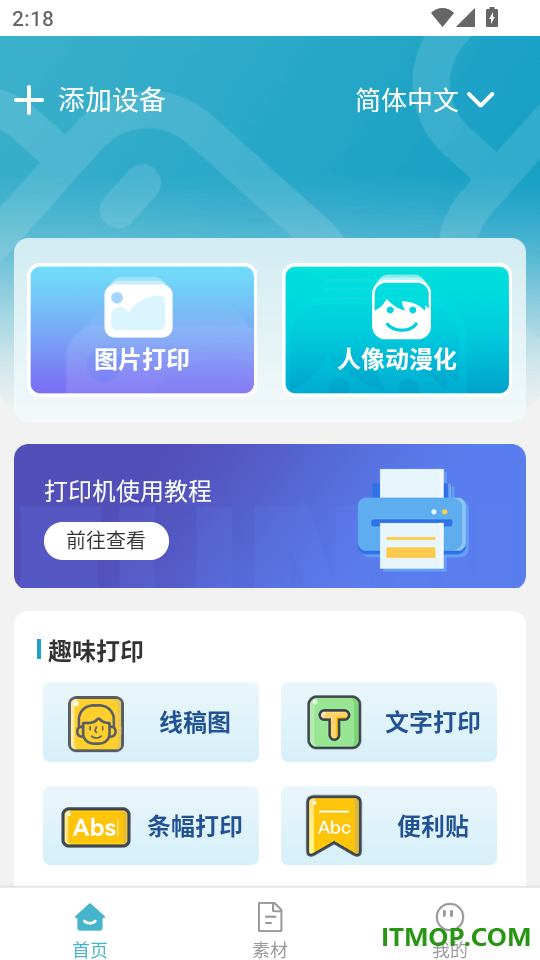This screenshot has height=960, width=540.
Task: Open the 人像动漫化 card
Action: 397,329
